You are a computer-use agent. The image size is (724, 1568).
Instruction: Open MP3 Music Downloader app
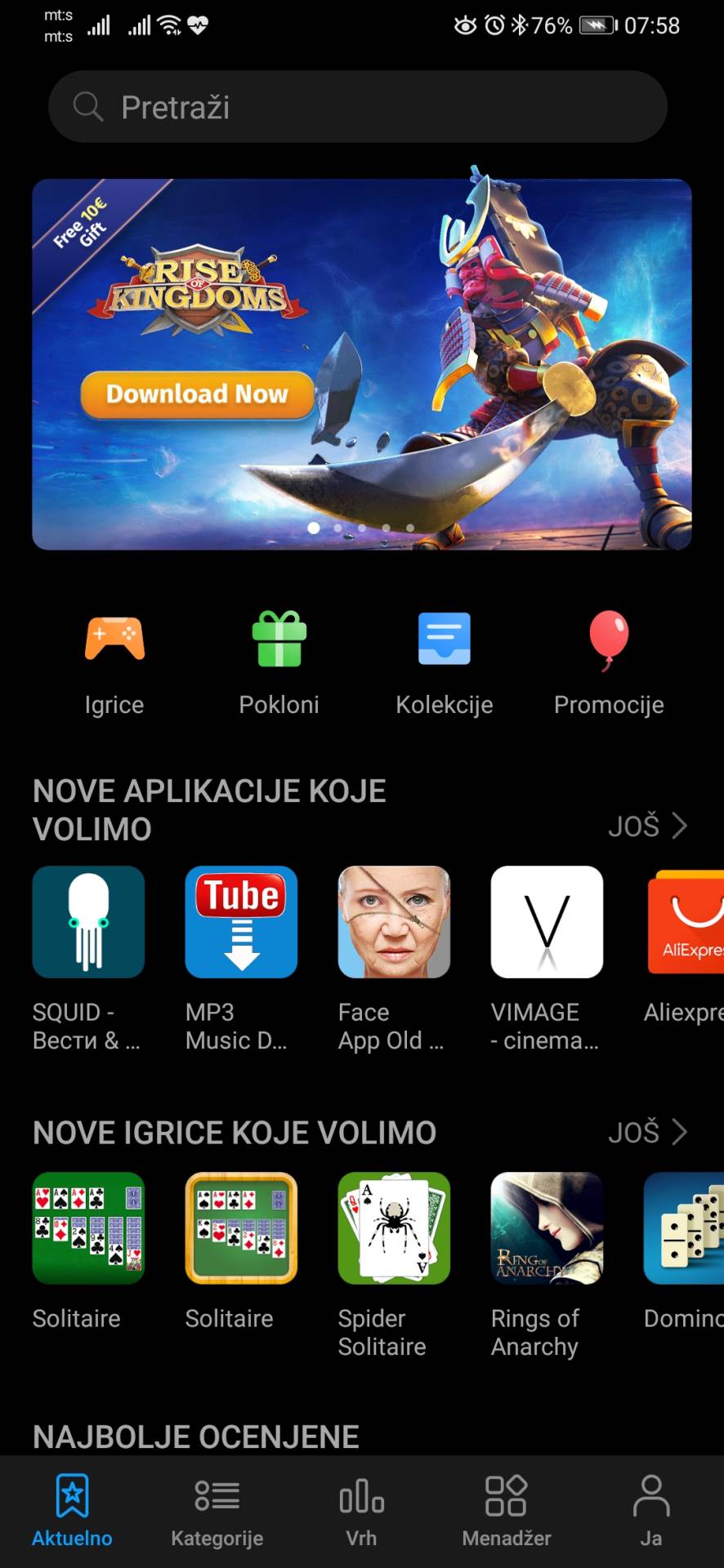tap(241, 922)
